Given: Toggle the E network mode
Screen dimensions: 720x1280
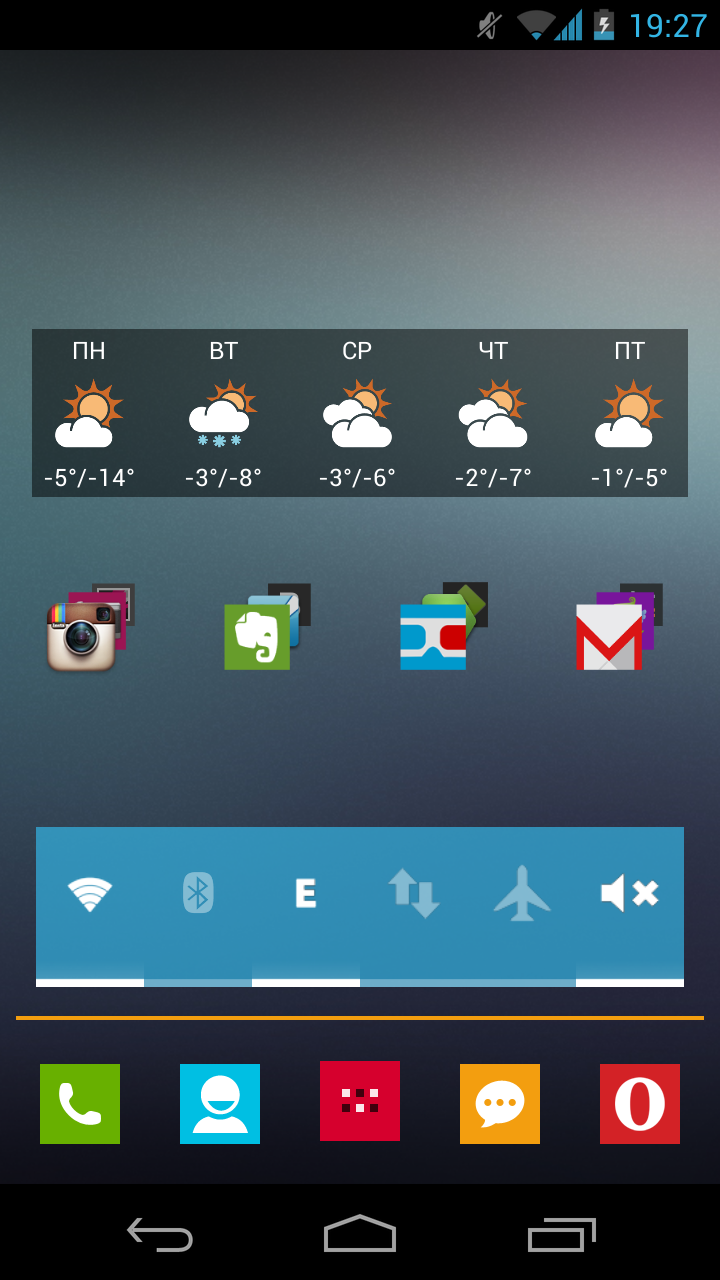Looking at the screenshot, I should [306, 906].
